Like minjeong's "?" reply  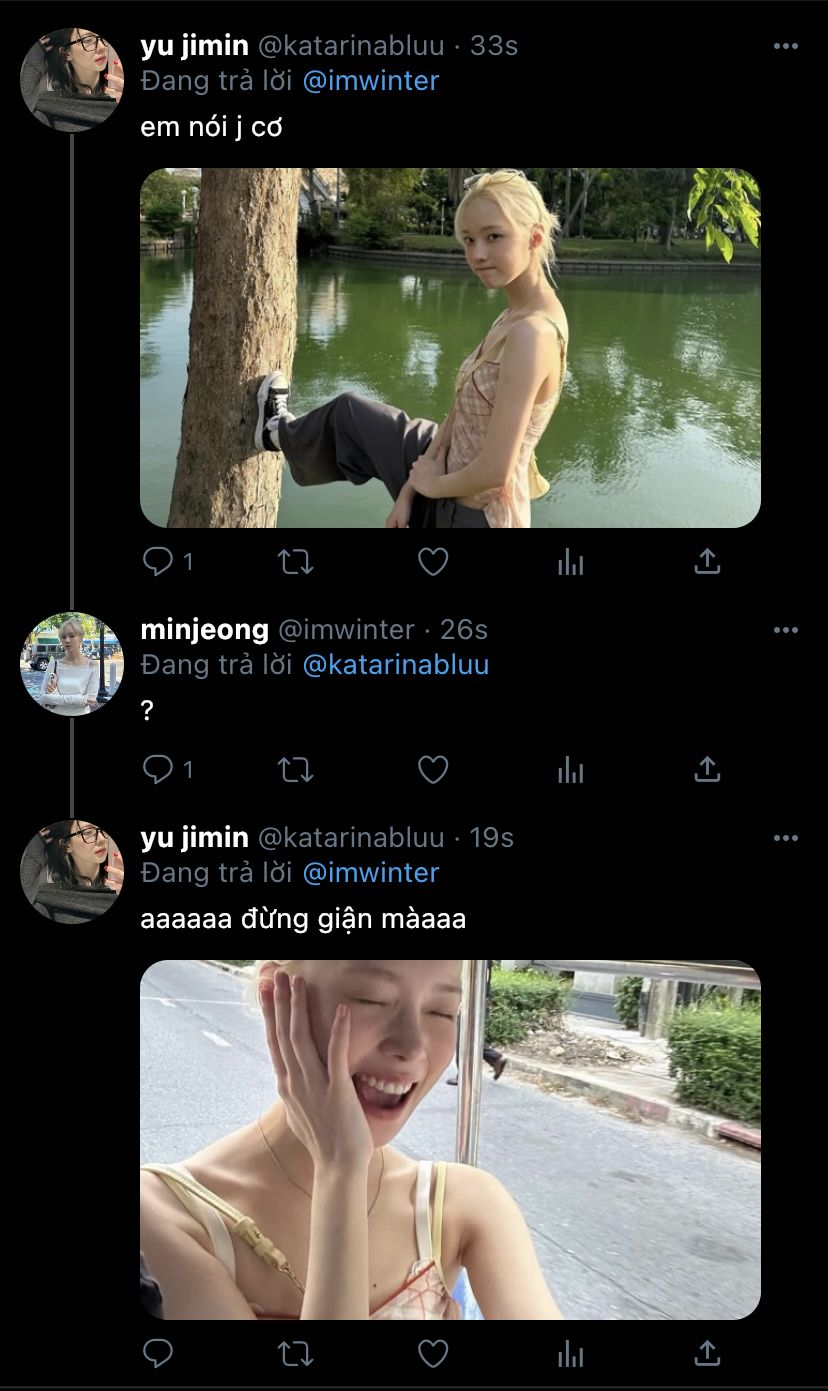pos(432,769)
